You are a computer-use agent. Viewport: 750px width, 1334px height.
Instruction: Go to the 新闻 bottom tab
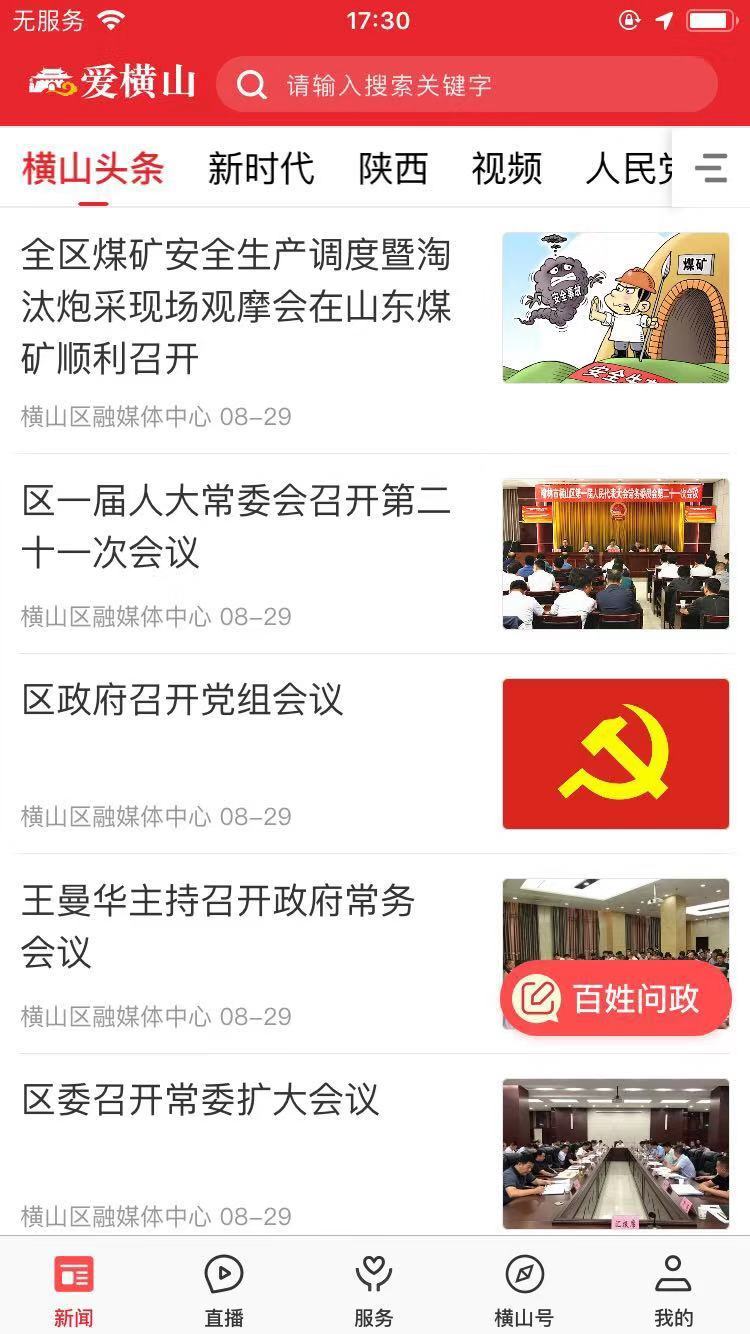(74, 1290)
